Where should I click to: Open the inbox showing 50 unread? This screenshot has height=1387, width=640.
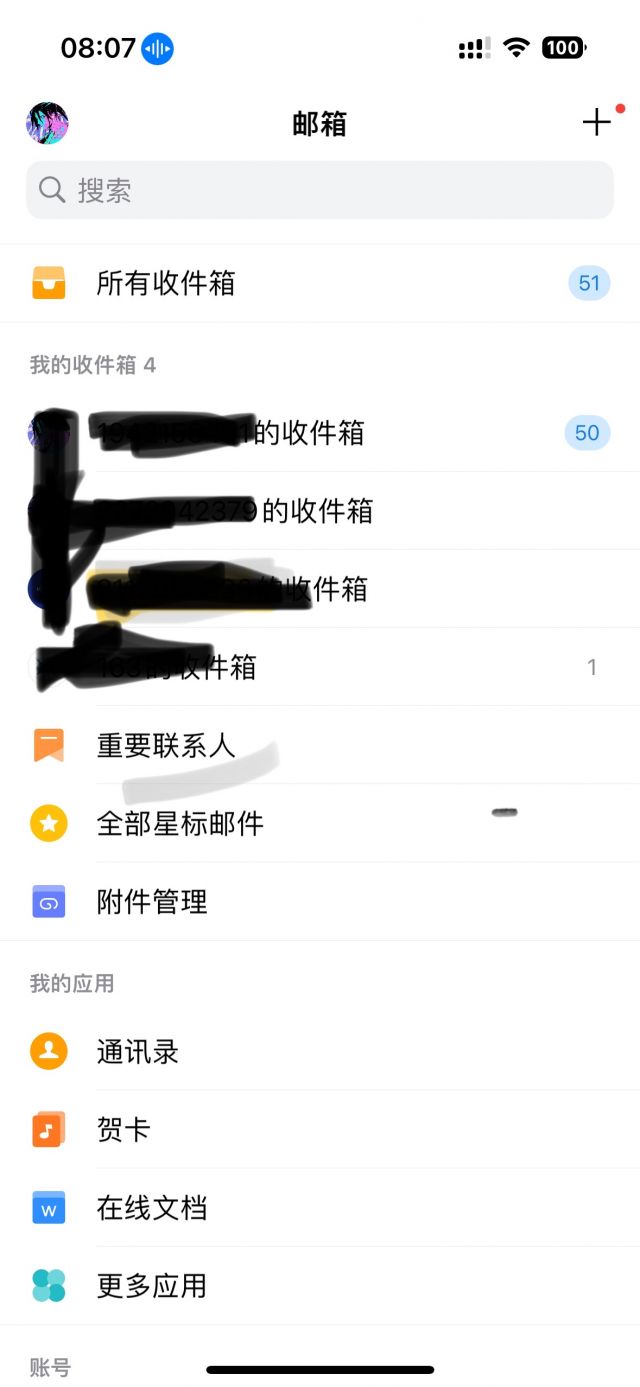click(x=320, y=433)
